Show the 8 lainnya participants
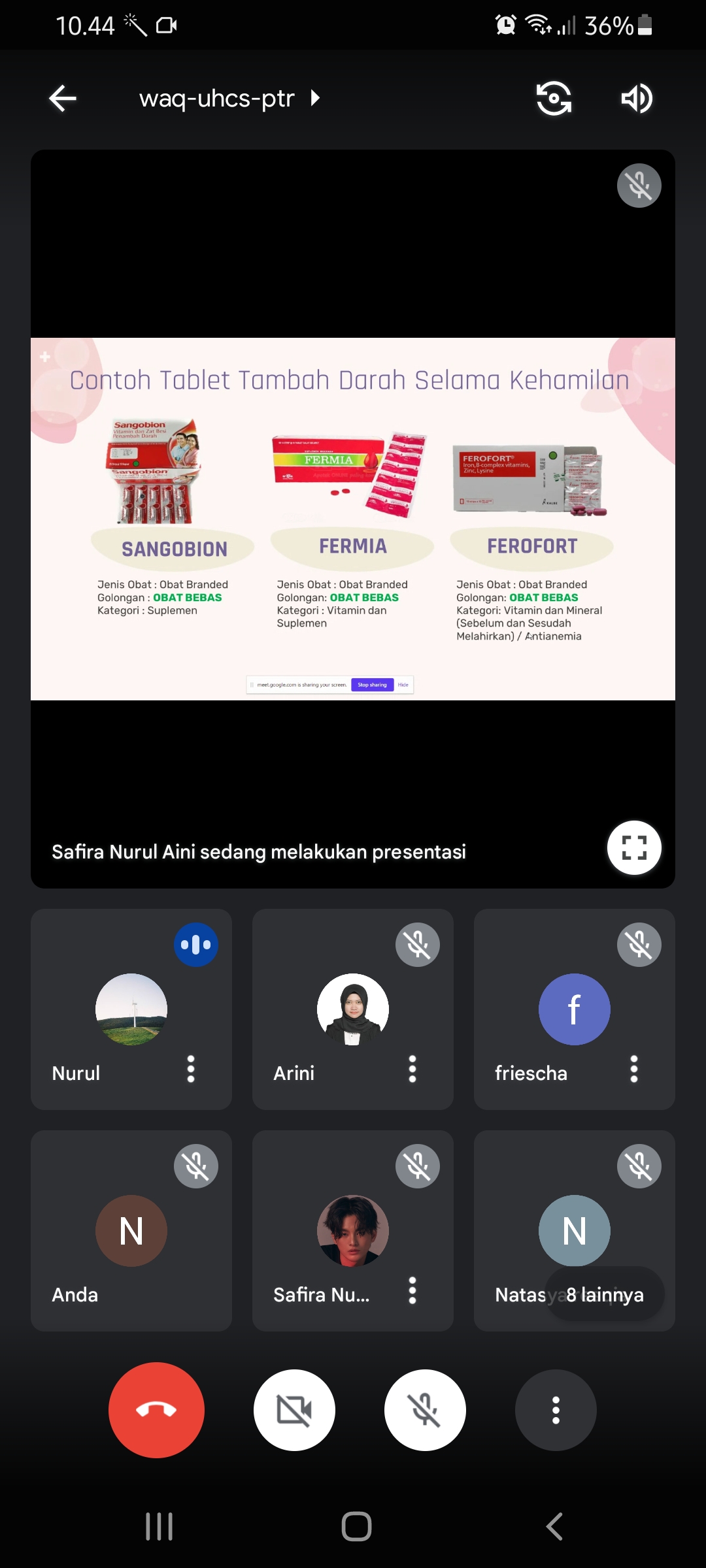The image size is (706, 1568). click(605, 1294)
